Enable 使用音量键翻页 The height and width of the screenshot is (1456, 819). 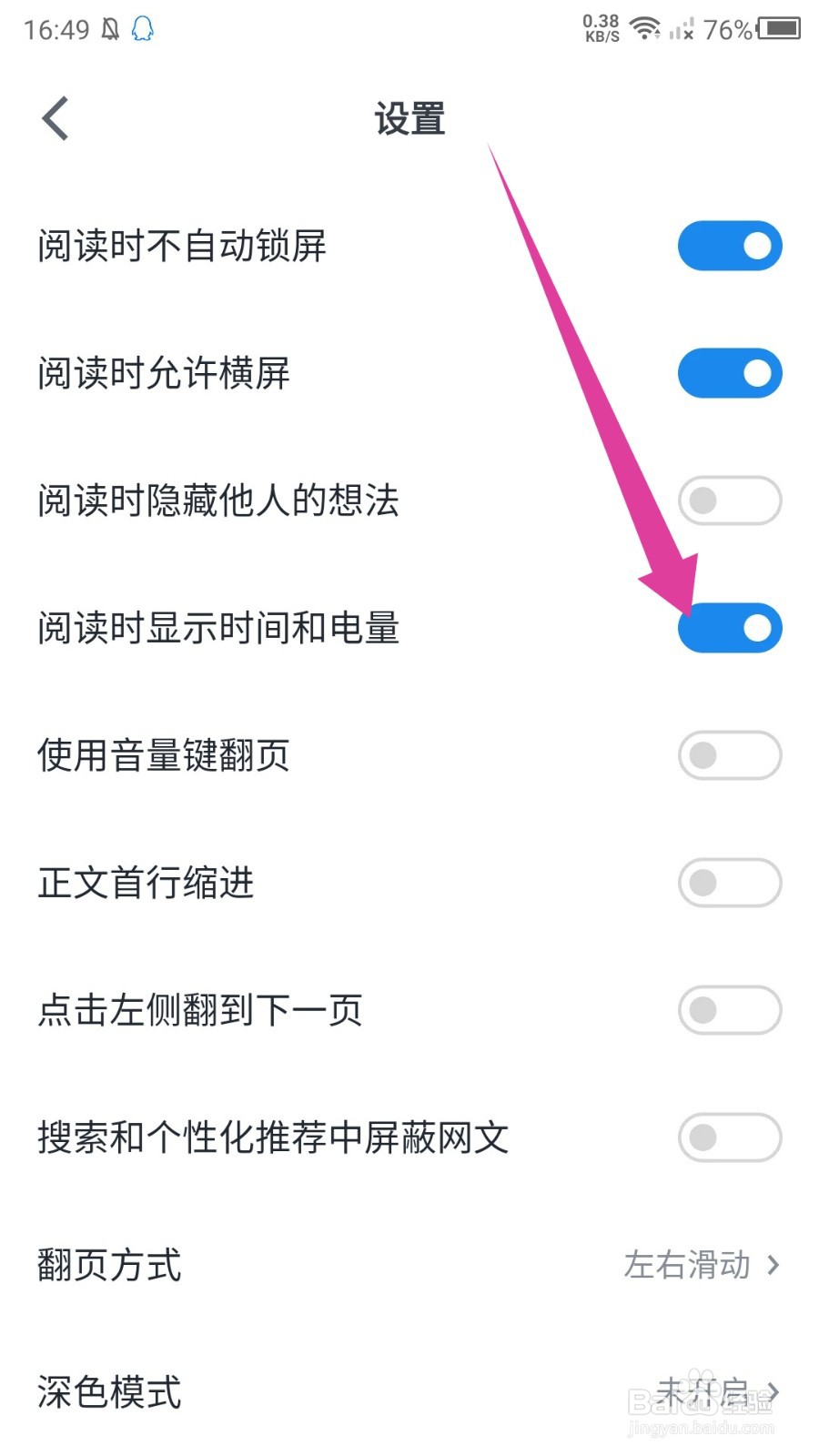729,756
